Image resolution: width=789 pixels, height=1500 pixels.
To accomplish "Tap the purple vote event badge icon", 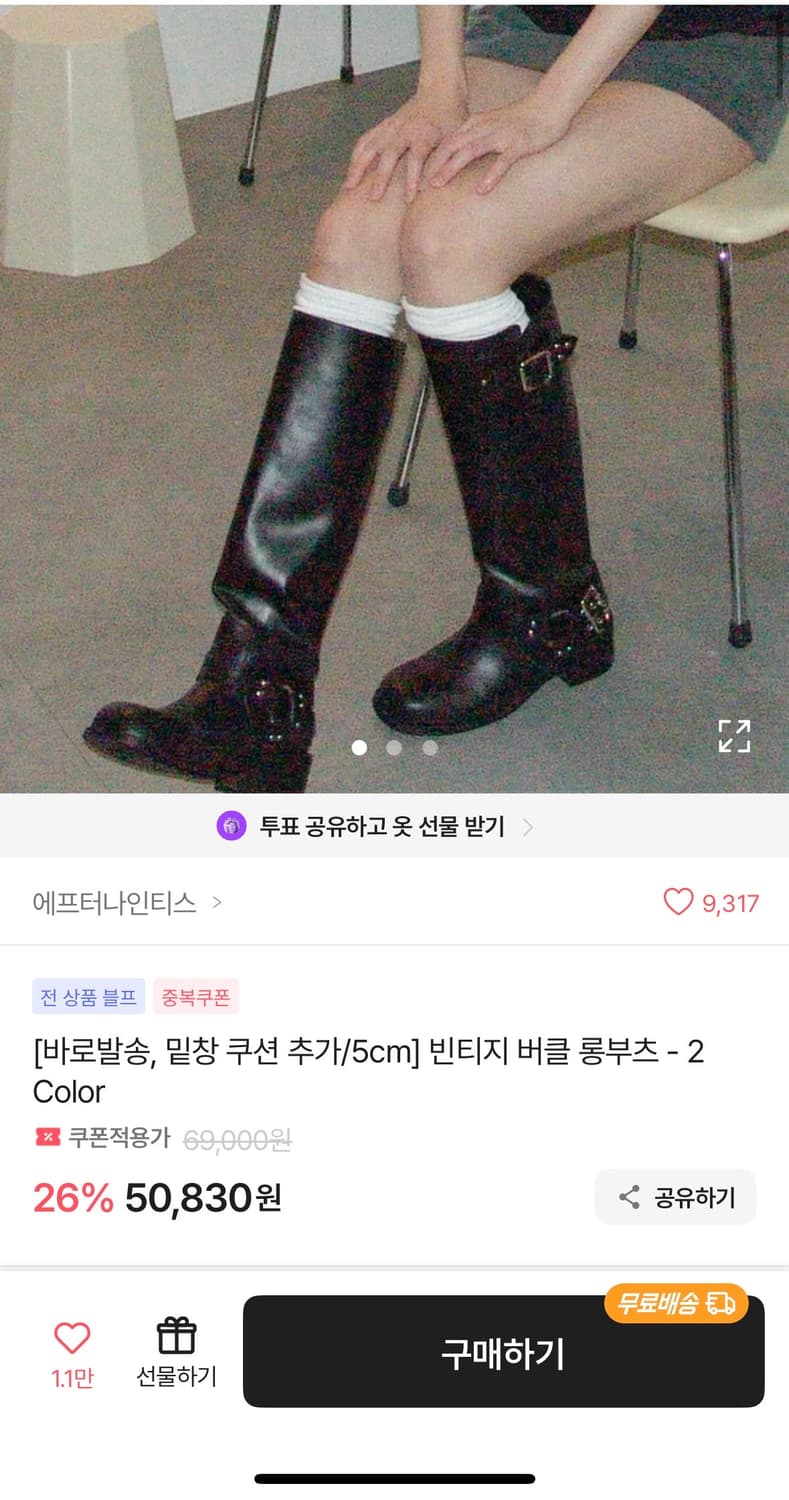I will click(232, 827).
